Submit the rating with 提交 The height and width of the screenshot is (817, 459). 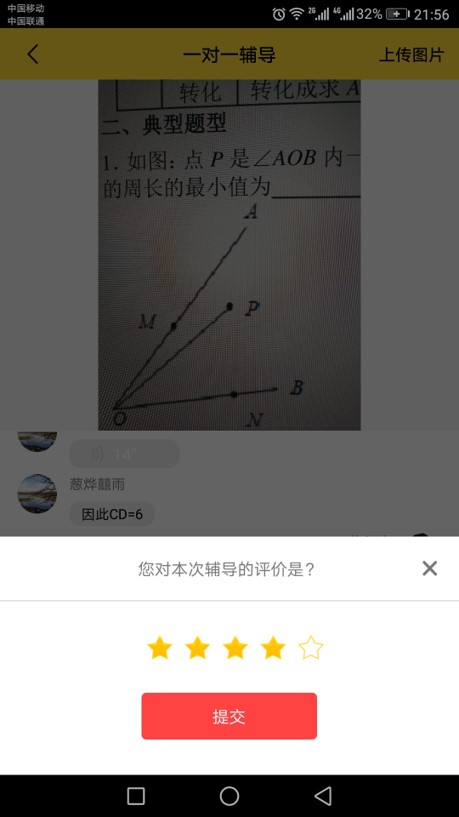[x=229, y=716]
